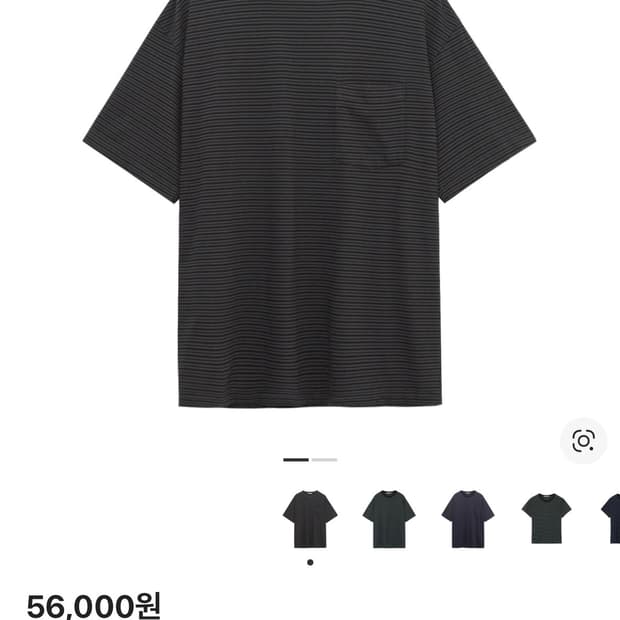Image resolution: width=620 pixels, height=620 pixels.
Task: Select the black striped t-shirt color
Action: (309, 519)
